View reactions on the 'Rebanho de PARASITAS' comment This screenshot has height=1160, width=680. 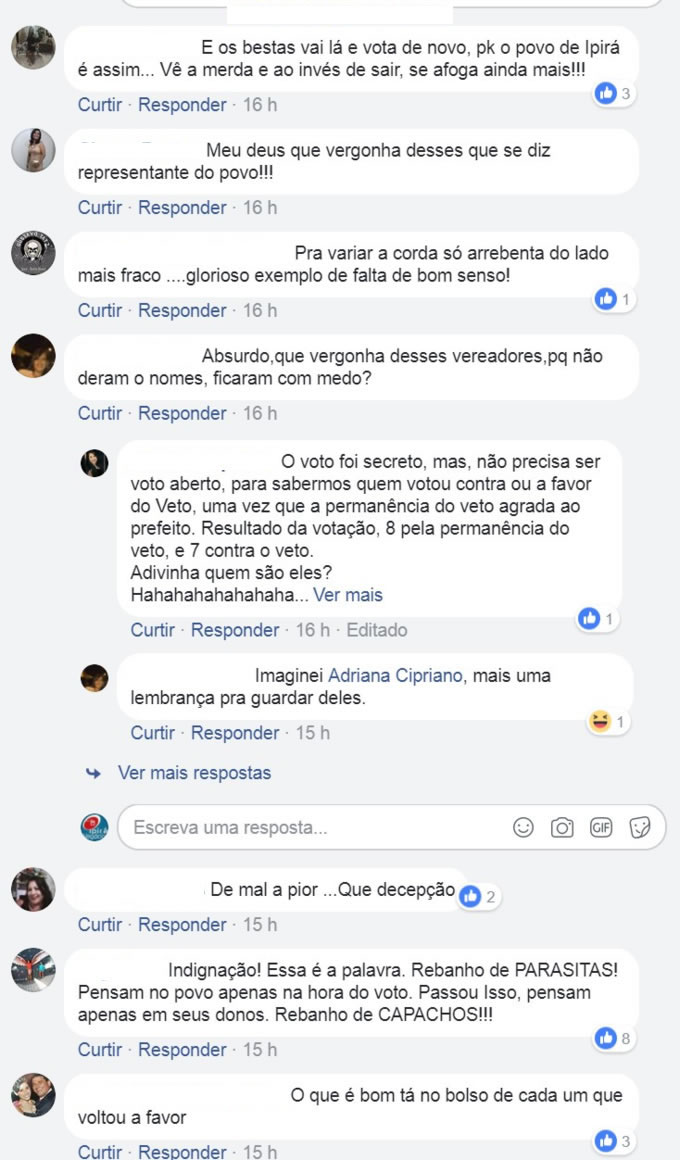[x=614, y=1039]
